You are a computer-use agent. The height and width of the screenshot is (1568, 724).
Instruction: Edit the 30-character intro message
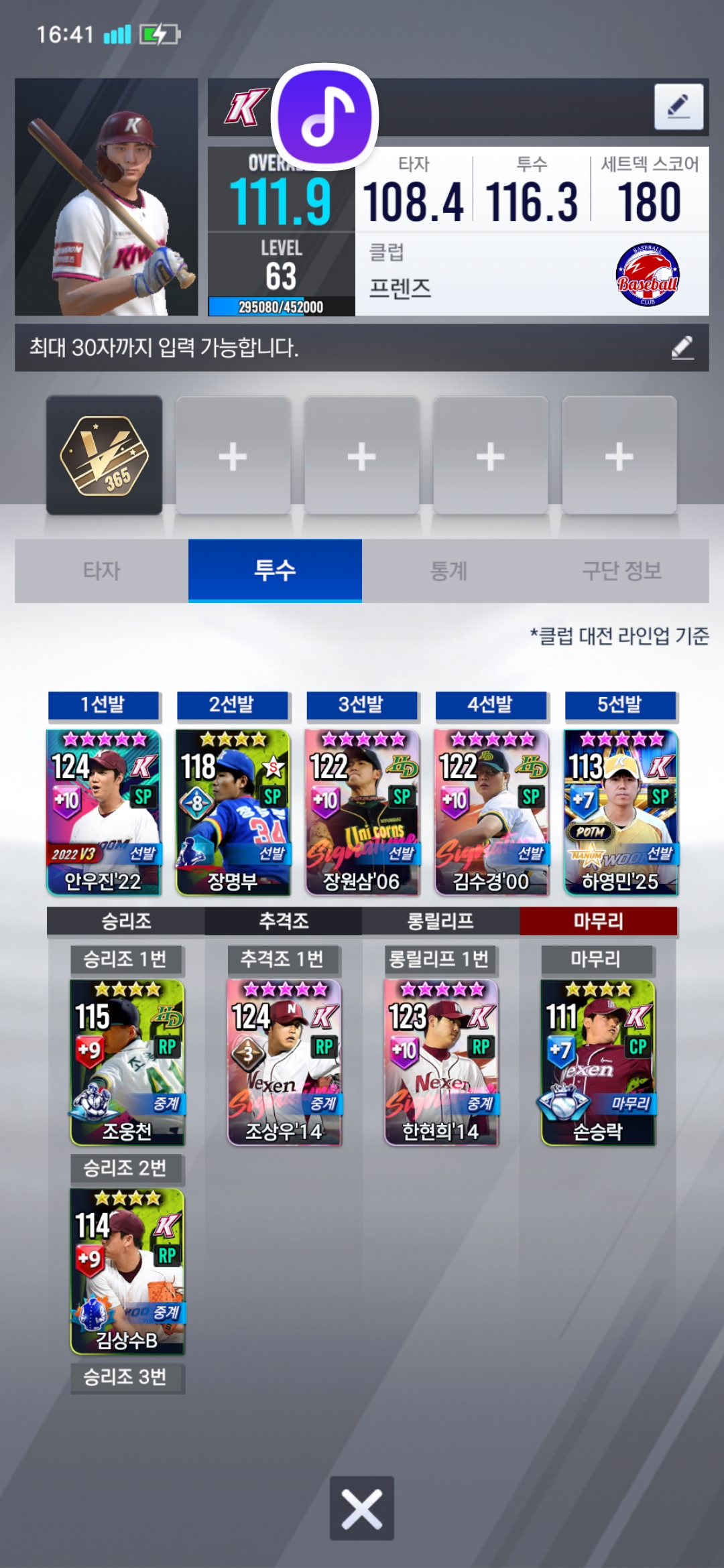pos(682,348)
